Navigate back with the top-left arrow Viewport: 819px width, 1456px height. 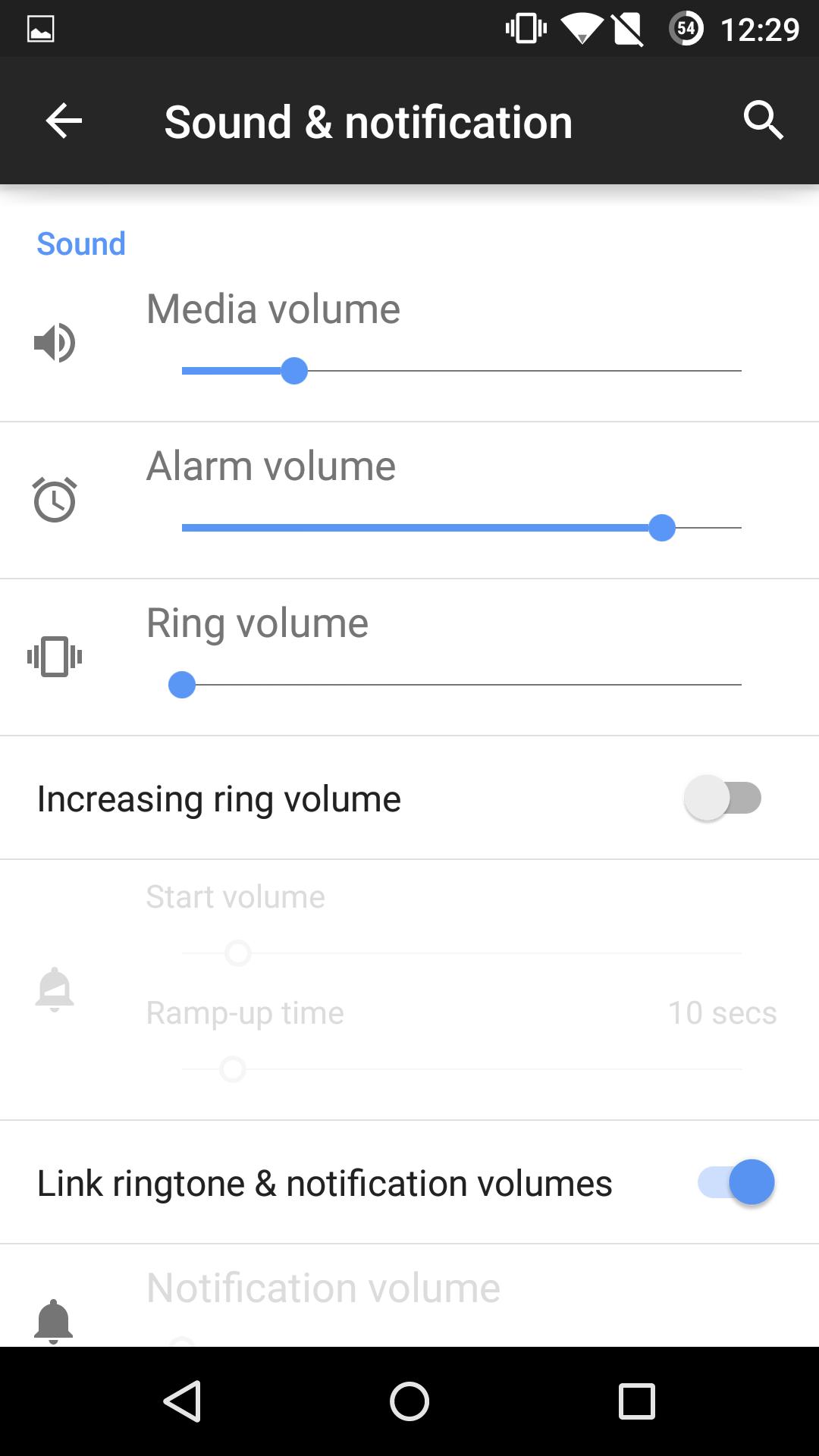coord(63,120)
